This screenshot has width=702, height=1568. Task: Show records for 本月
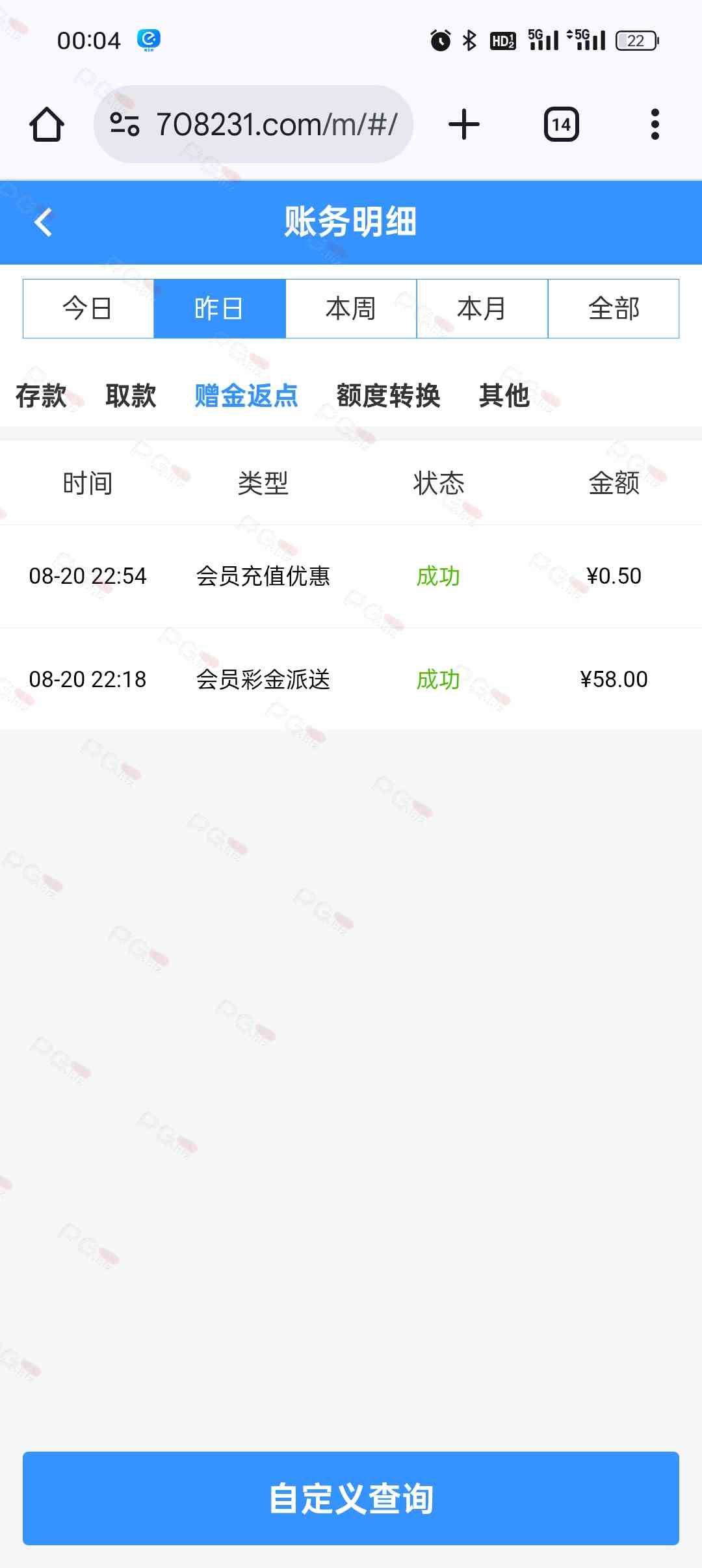click(x=482, y=309)
